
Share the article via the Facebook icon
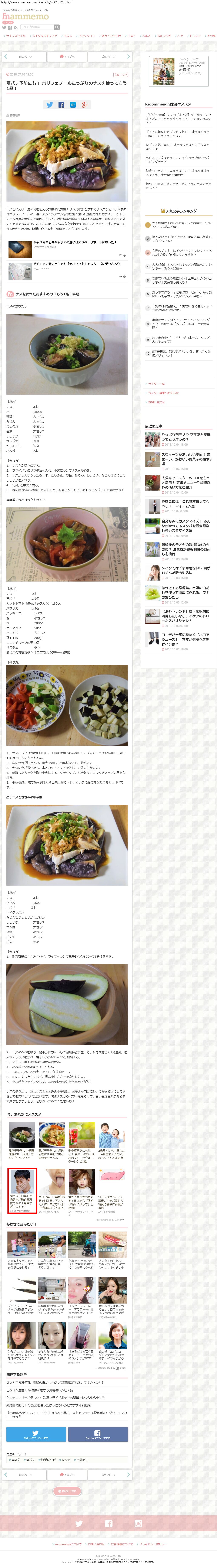61,105
